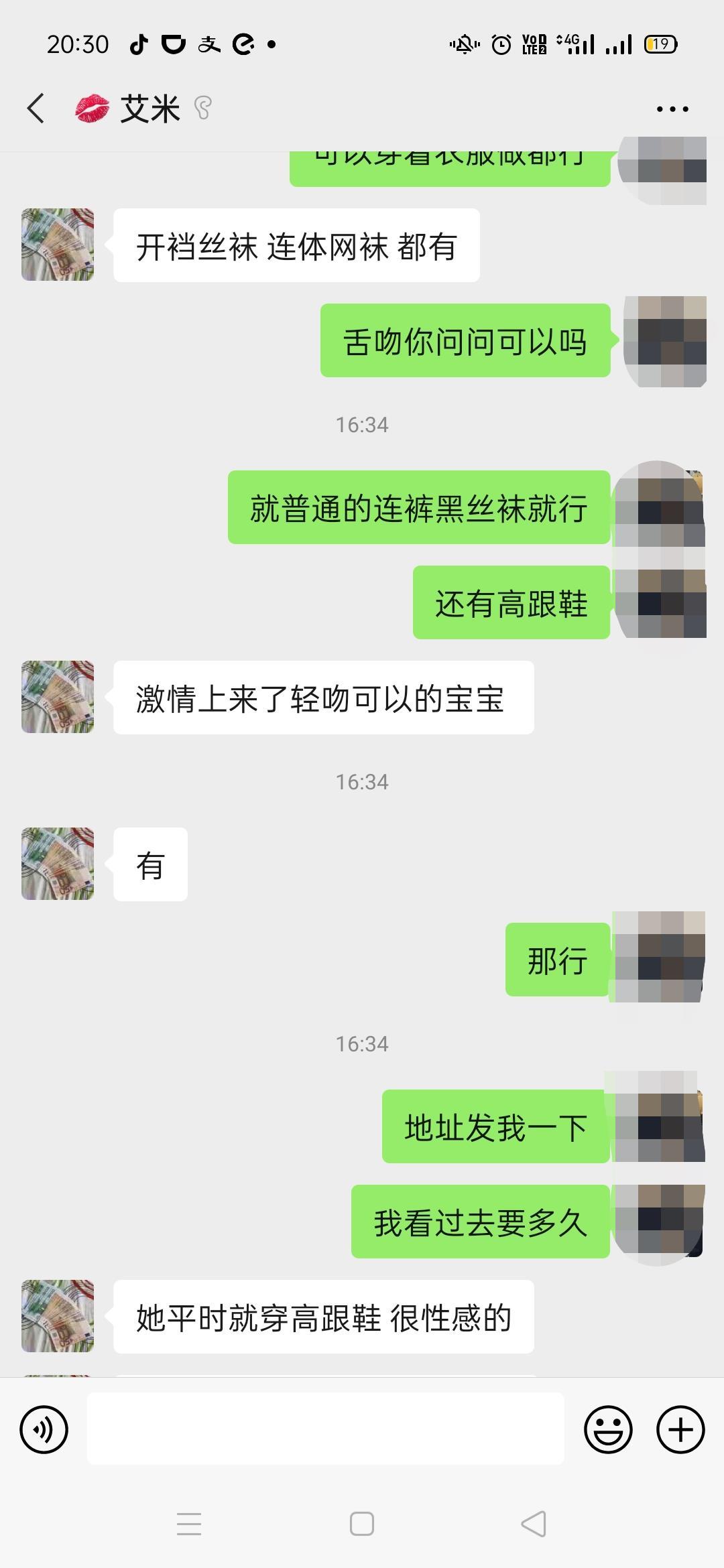Open the chat options three-dot menu
The image size is (724, 1568).
pyautogui.click(x=672, y=109)
